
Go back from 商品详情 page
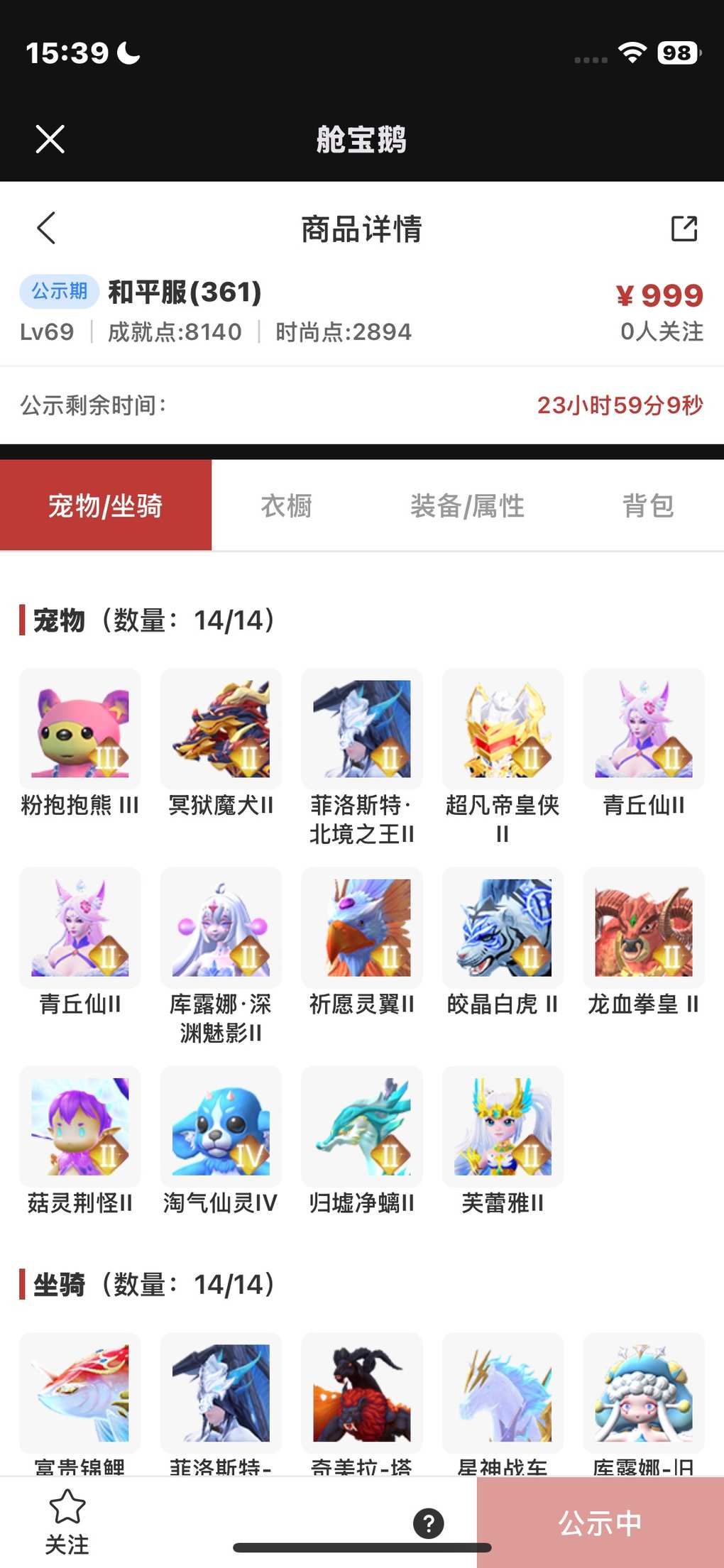[46, 228]
